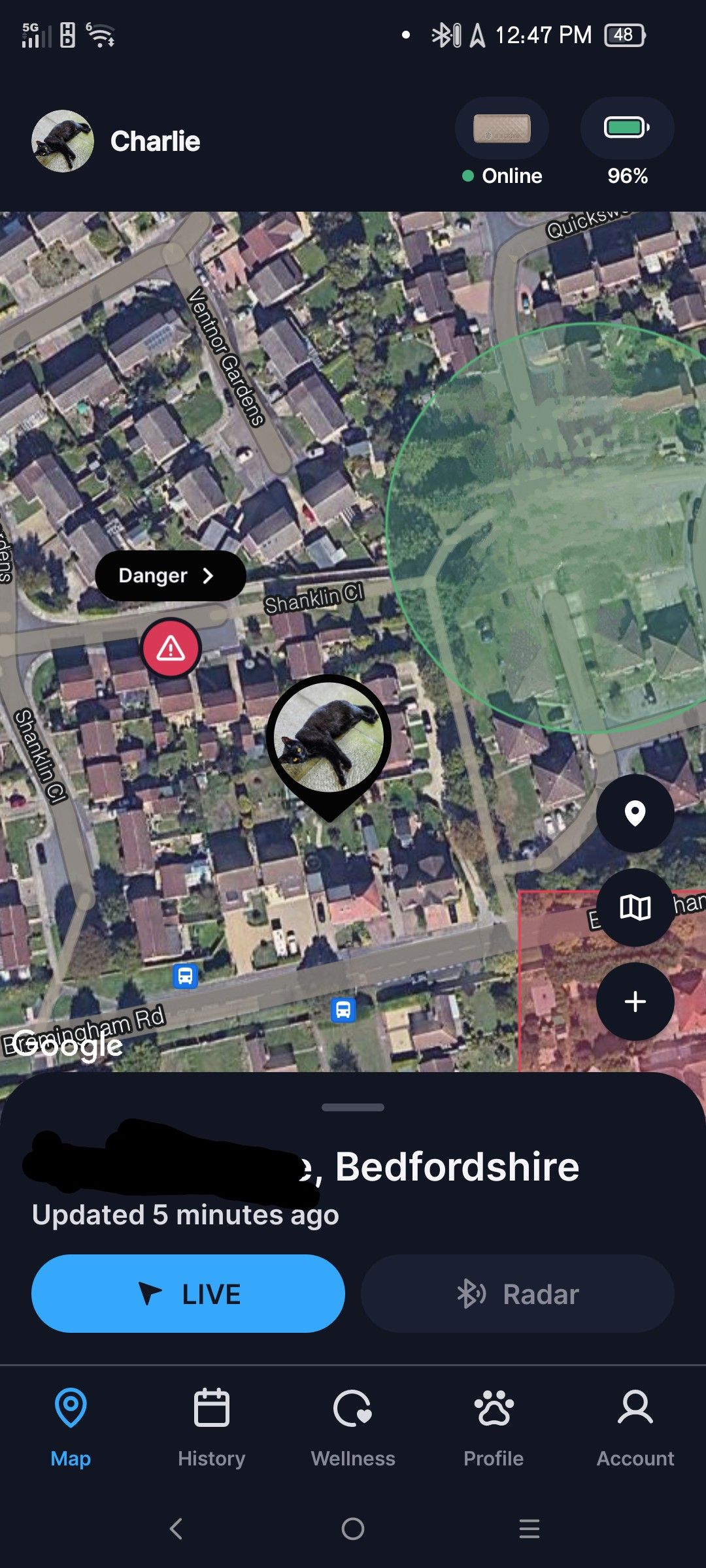Select the Map tab
This screenshot has width=706, height=1568.
tap(71, 1428)
